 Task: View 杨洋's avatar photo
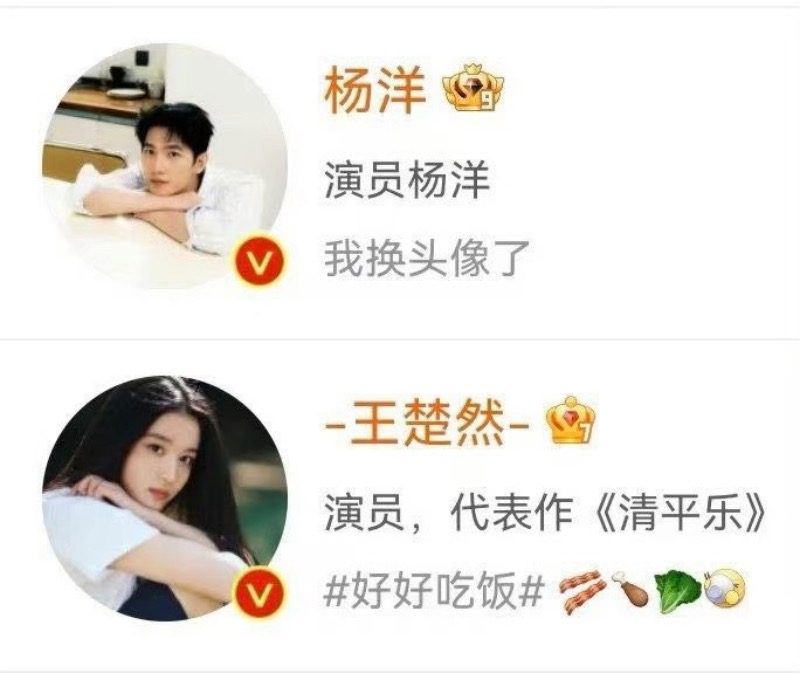tap(164, 165)
